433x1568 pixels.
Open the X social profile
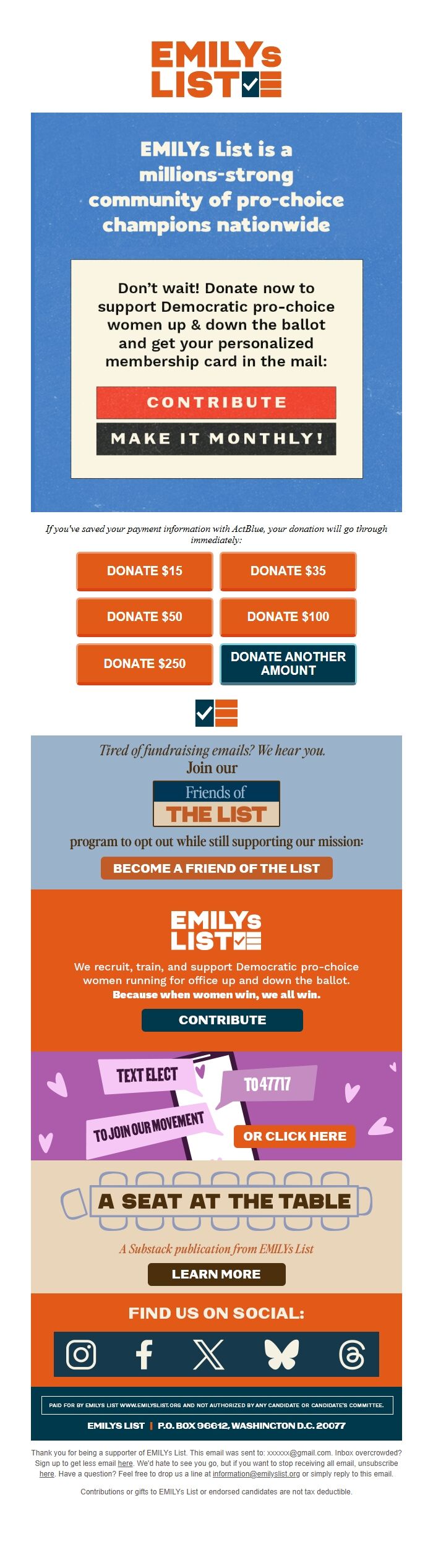208,1355
